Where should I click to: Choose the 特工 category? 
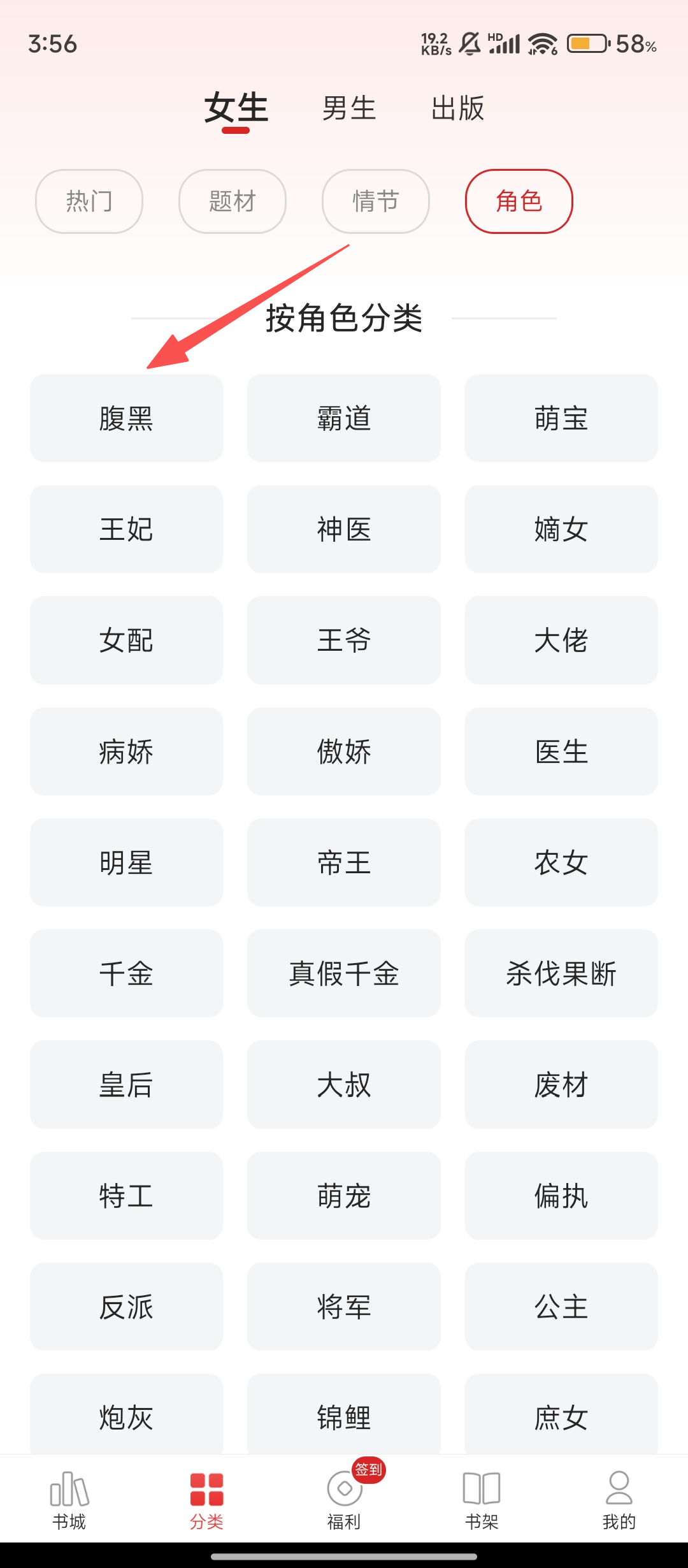[126, 1196]
